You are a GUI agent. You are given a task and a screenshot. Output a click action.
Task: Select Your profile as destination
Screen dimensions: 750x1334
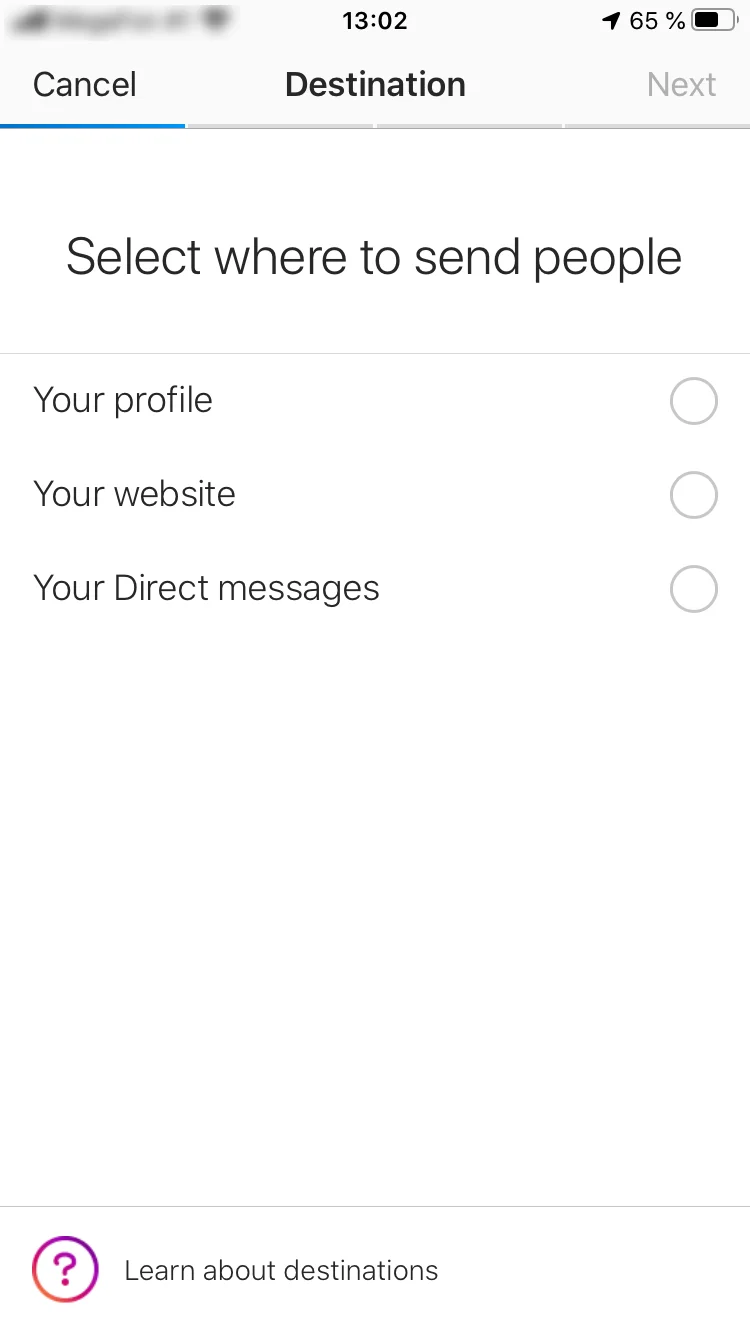coord(693,402)
